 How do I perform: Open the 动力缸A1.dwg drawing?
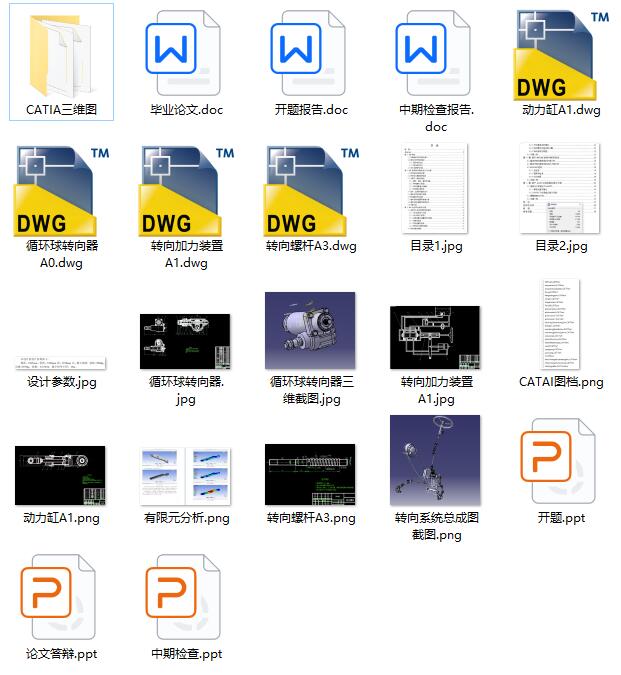coord(560,54)
